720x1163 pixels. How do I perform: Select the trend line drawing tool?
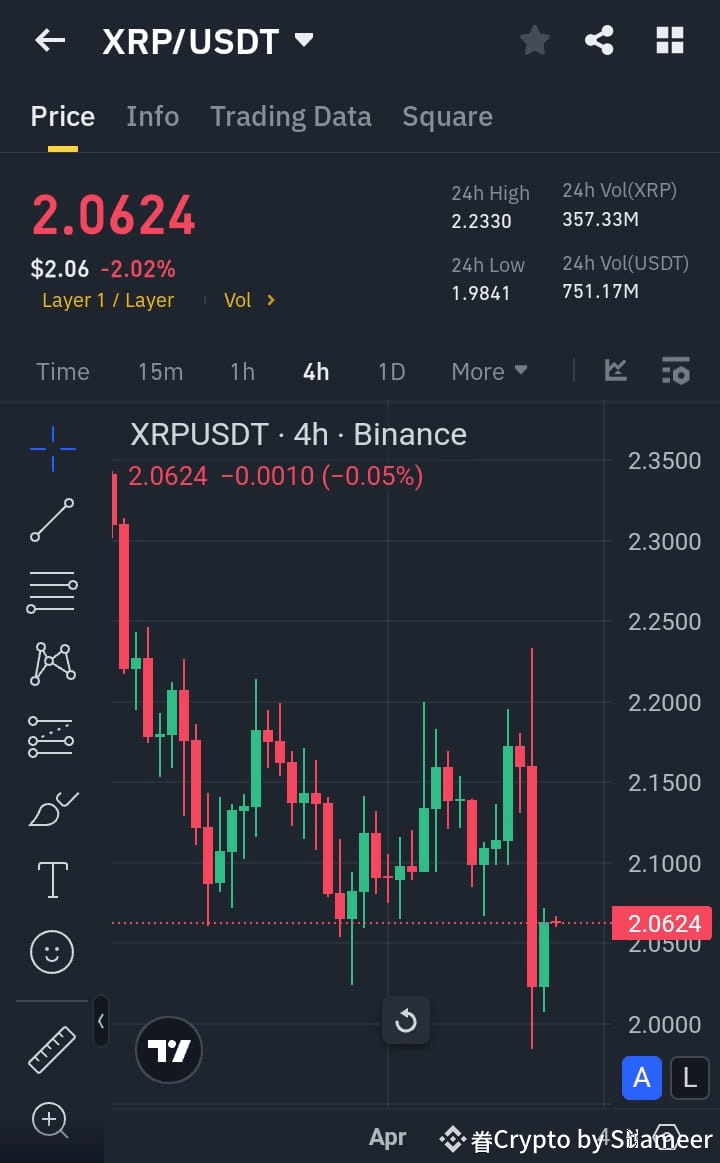(51, 520)
